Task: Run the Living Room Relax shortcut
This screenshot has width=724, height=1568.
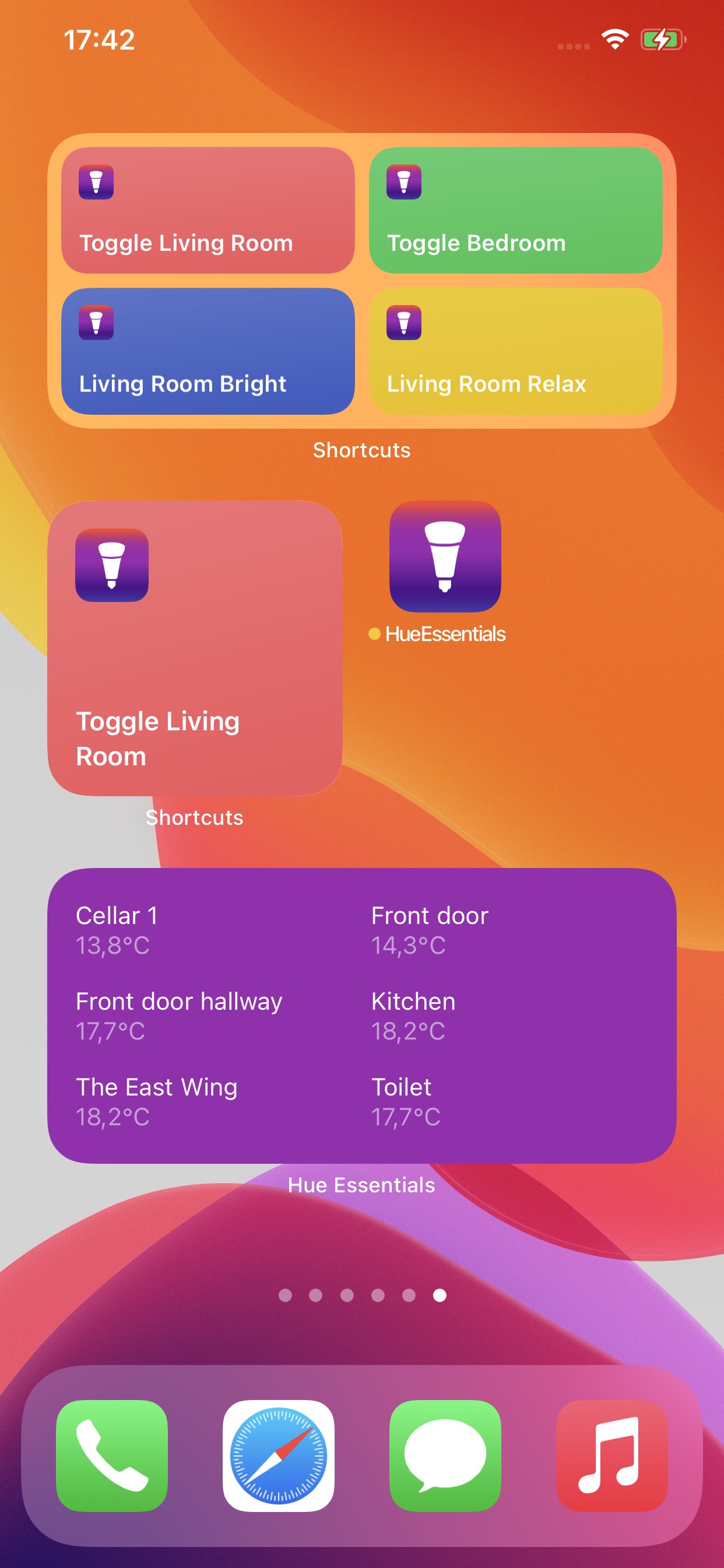Action: point(515,351)
